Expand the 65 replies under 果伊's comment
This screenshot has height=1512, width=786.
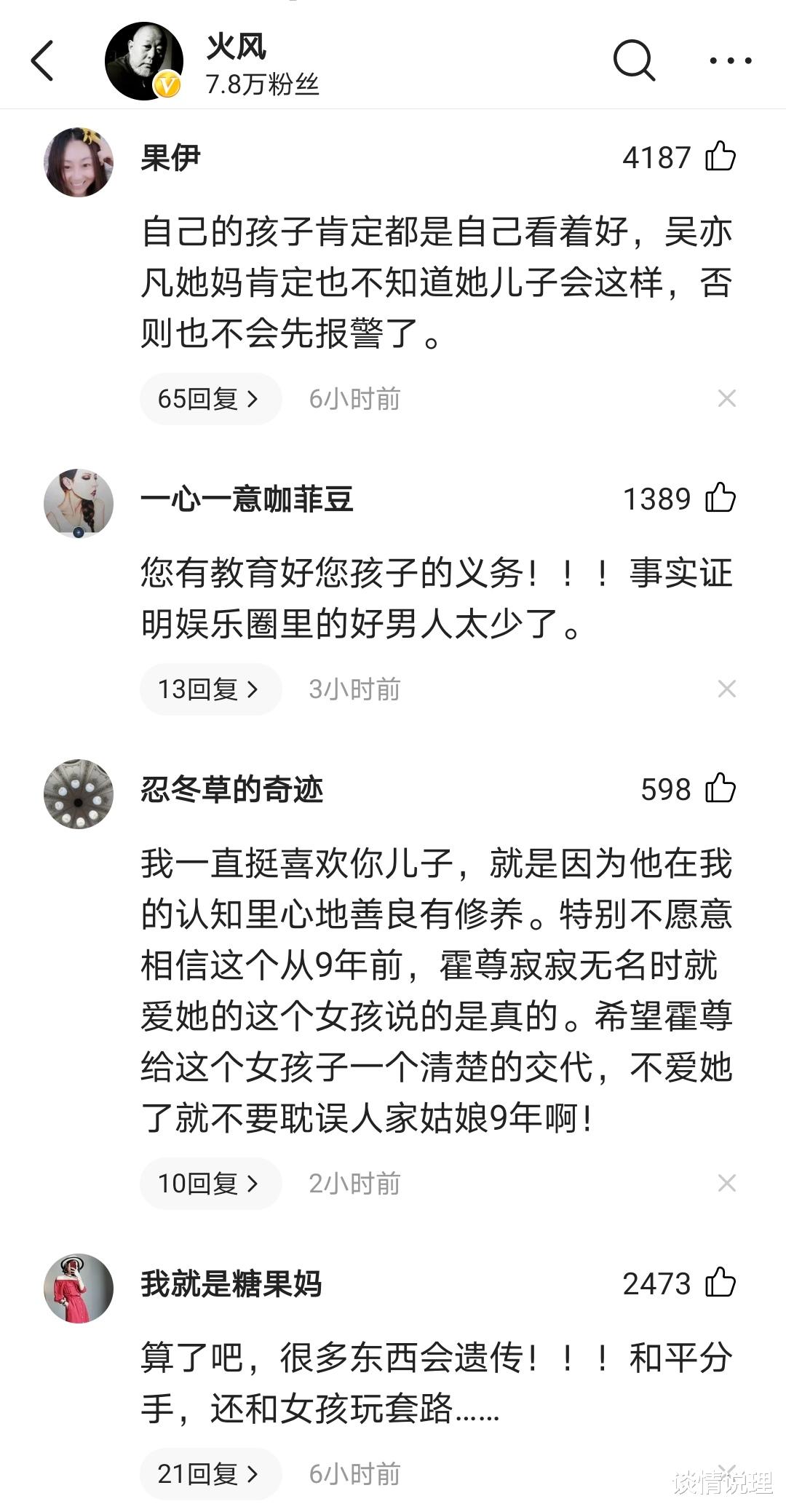point(210,398)
